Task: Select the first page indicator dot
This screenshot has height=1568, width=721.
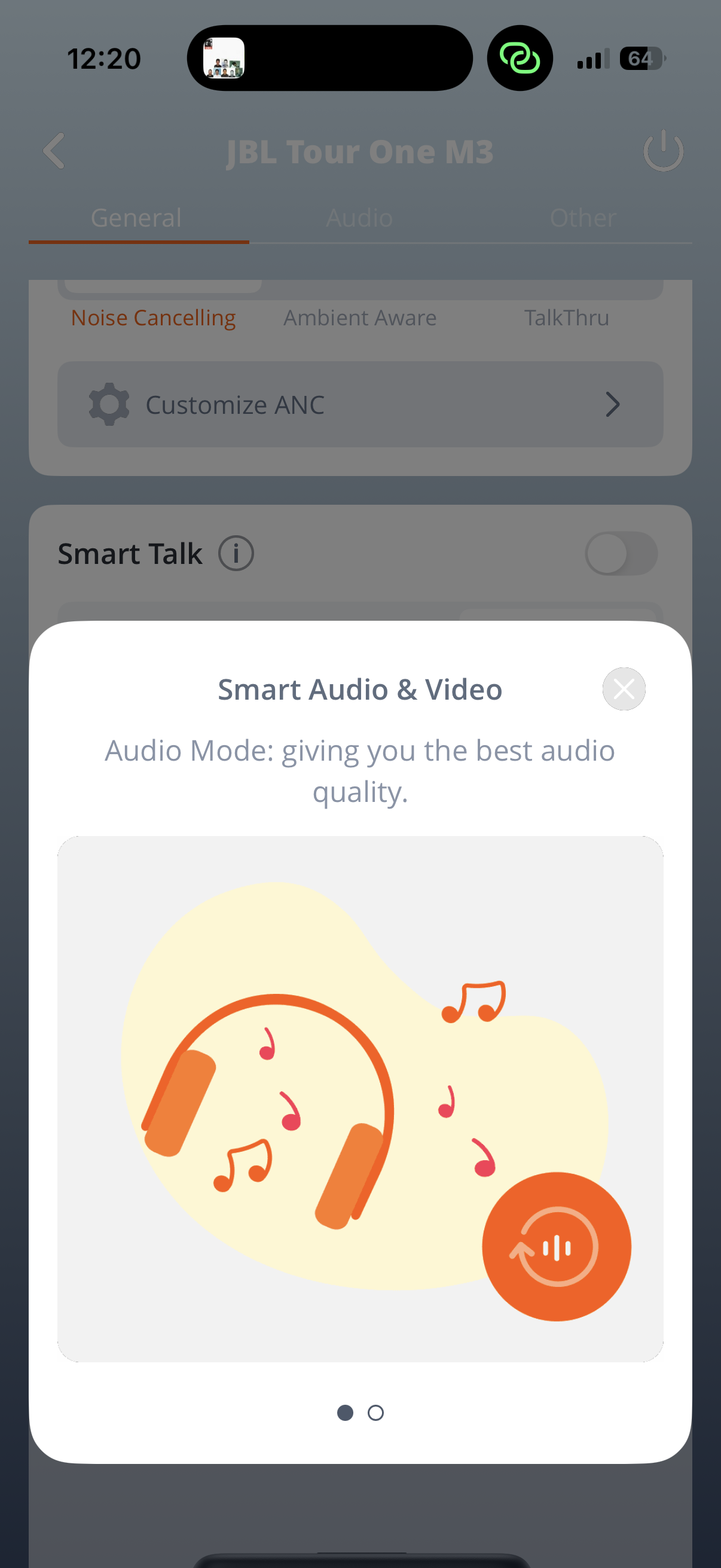Action: coord(345,1413)
